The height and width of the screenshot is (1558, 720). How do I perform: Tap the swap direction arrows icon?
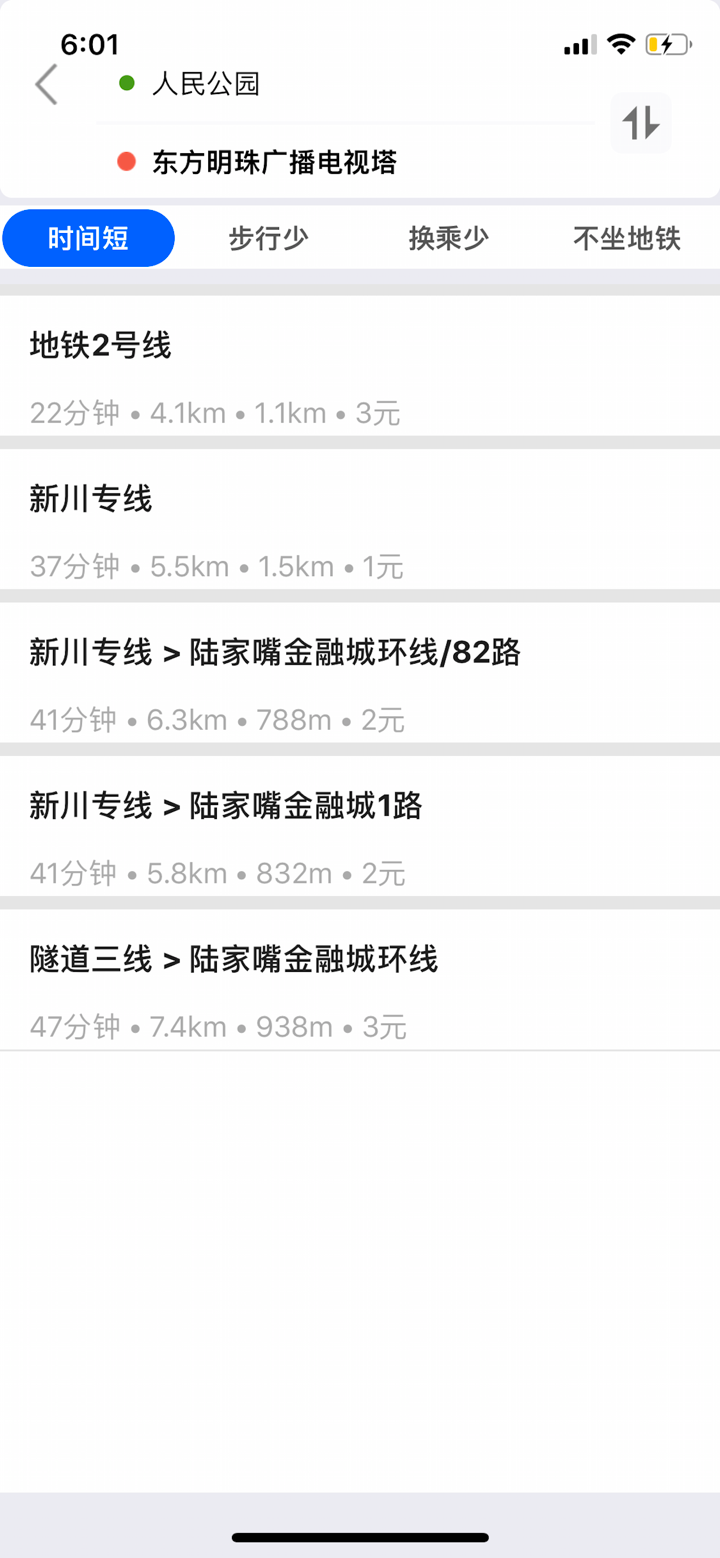(641, 122)
